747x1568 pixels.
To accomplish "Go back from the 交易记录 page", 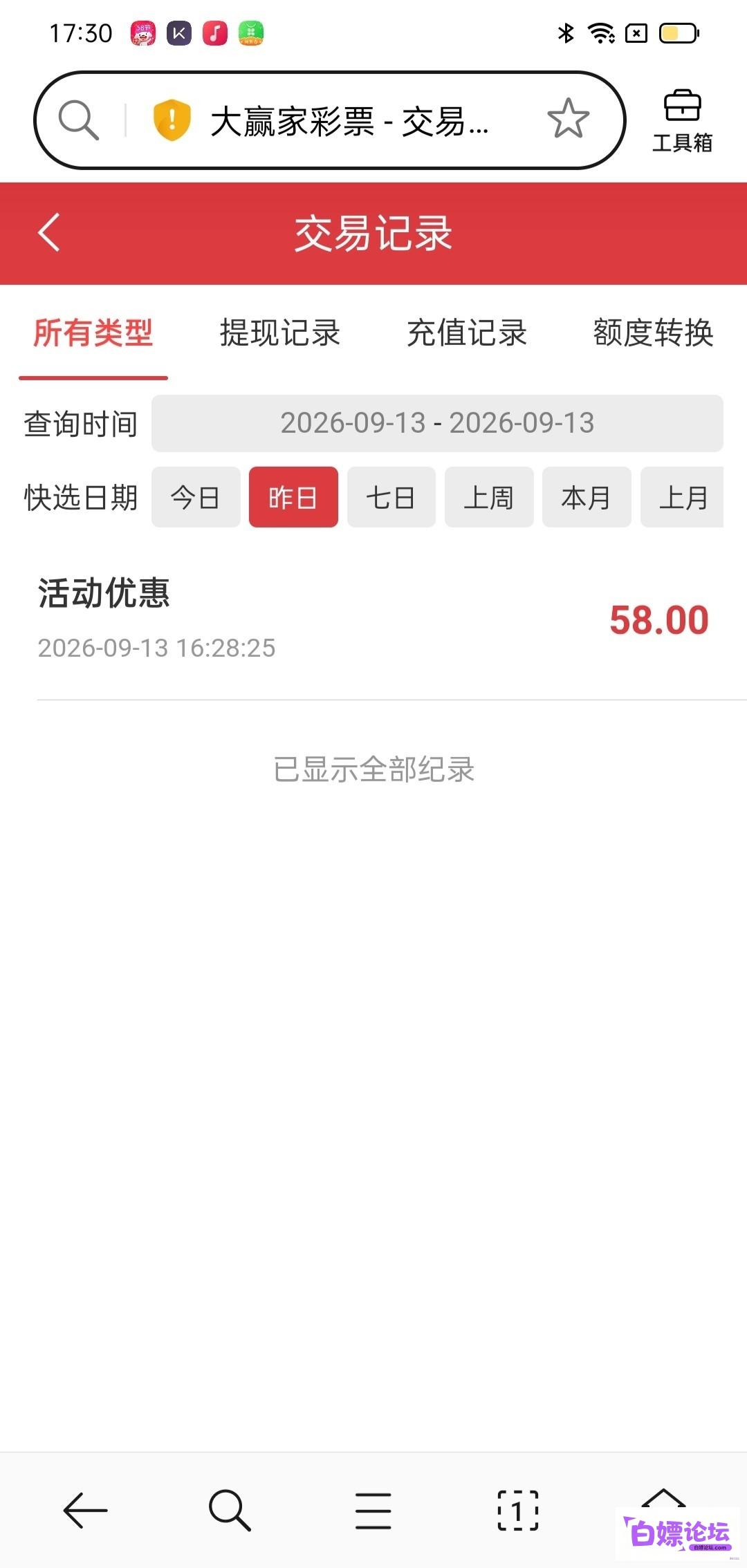I will [49, 232].
